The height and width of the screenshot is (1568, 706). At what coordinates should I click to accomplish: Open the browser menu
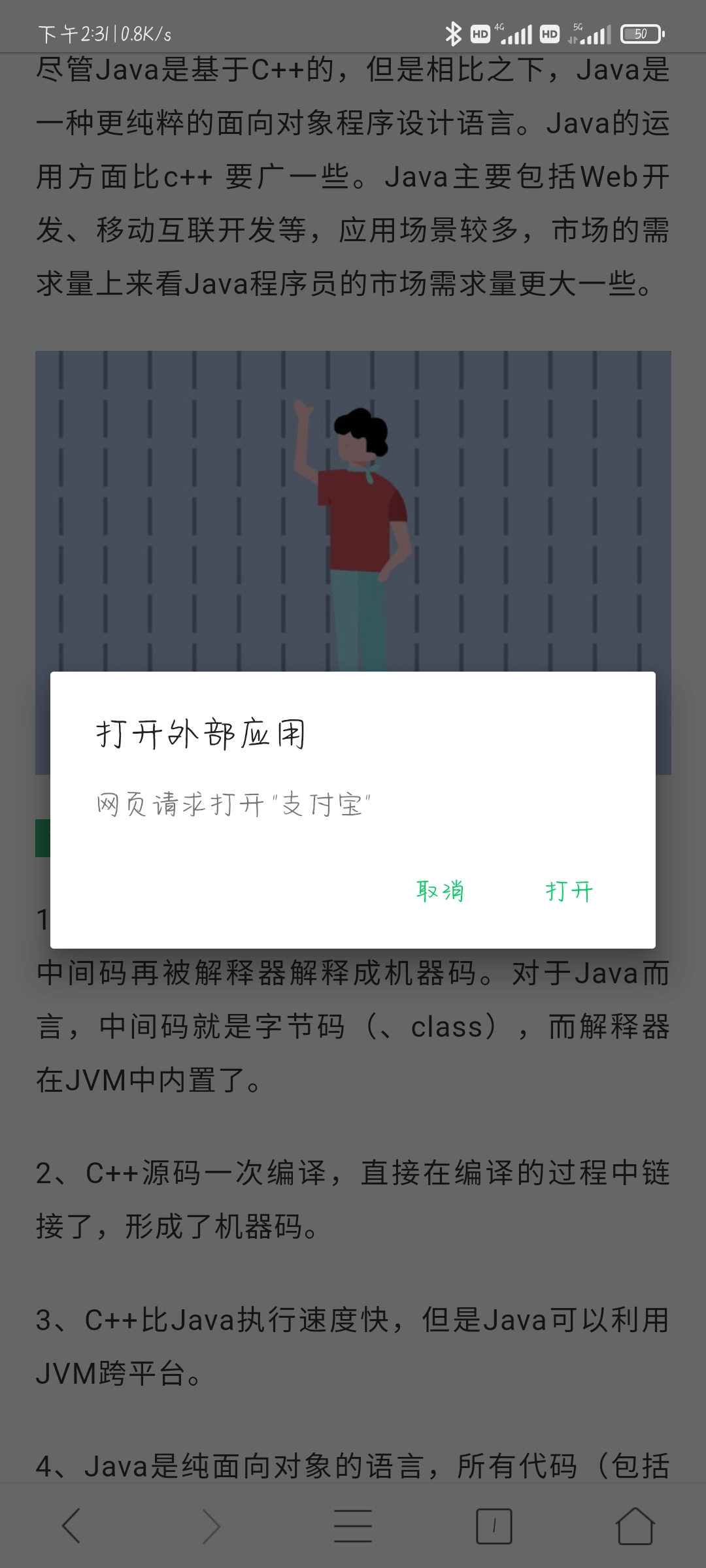(x=353, y=1526)
